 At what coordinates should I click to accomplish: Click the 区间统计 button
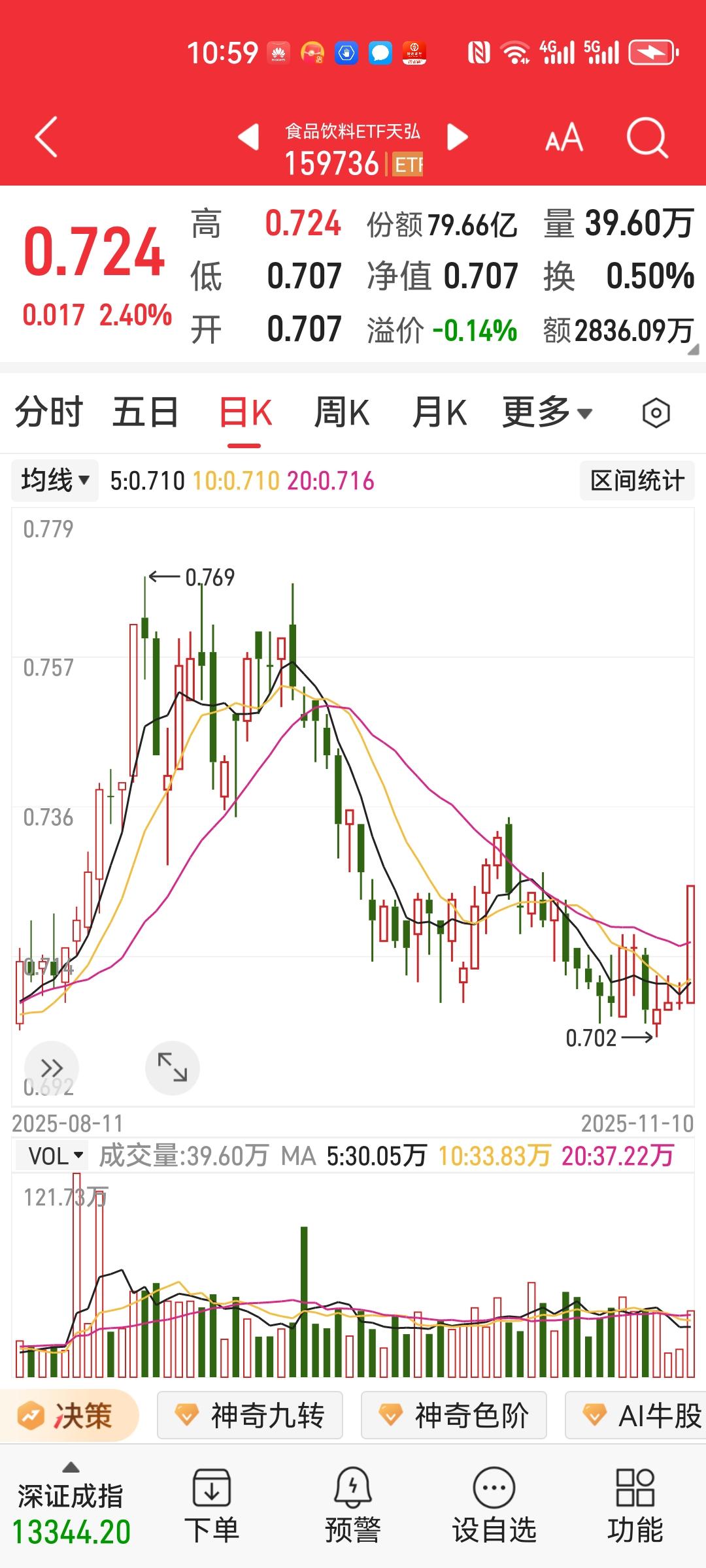pos(637,481)
